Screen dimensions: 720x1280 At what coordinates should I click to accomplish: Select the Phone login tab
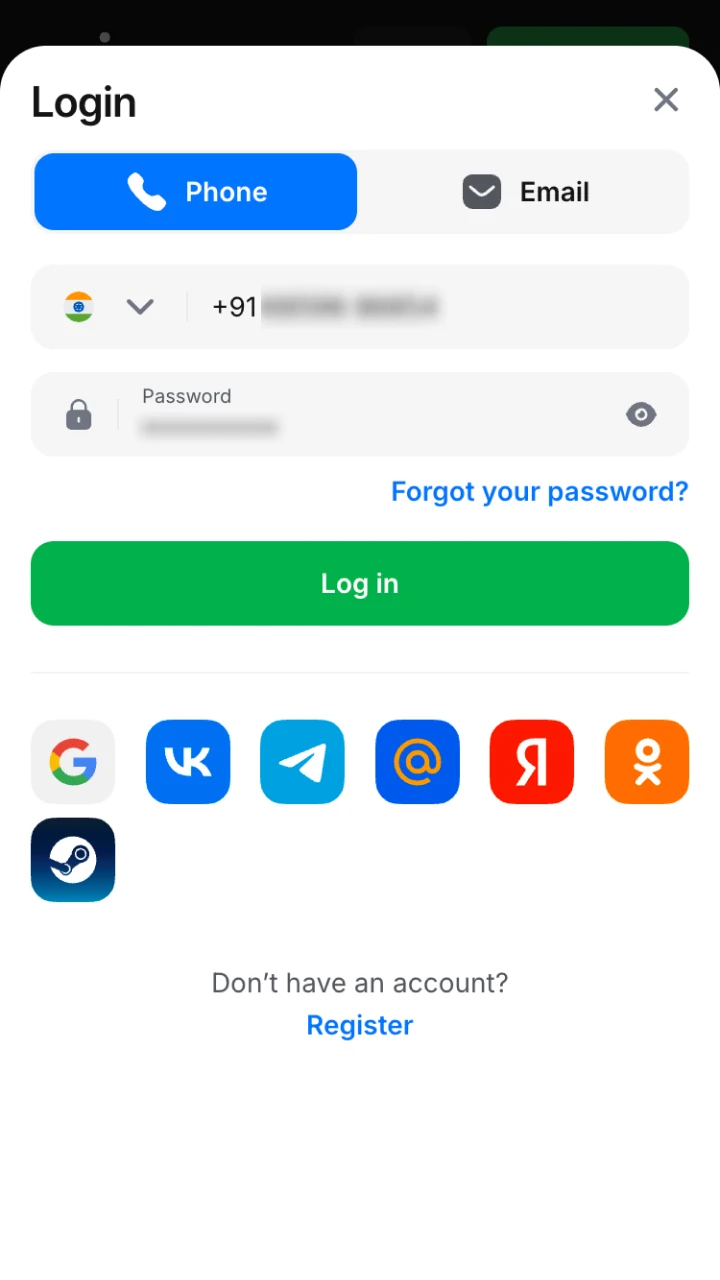[196, 192]
